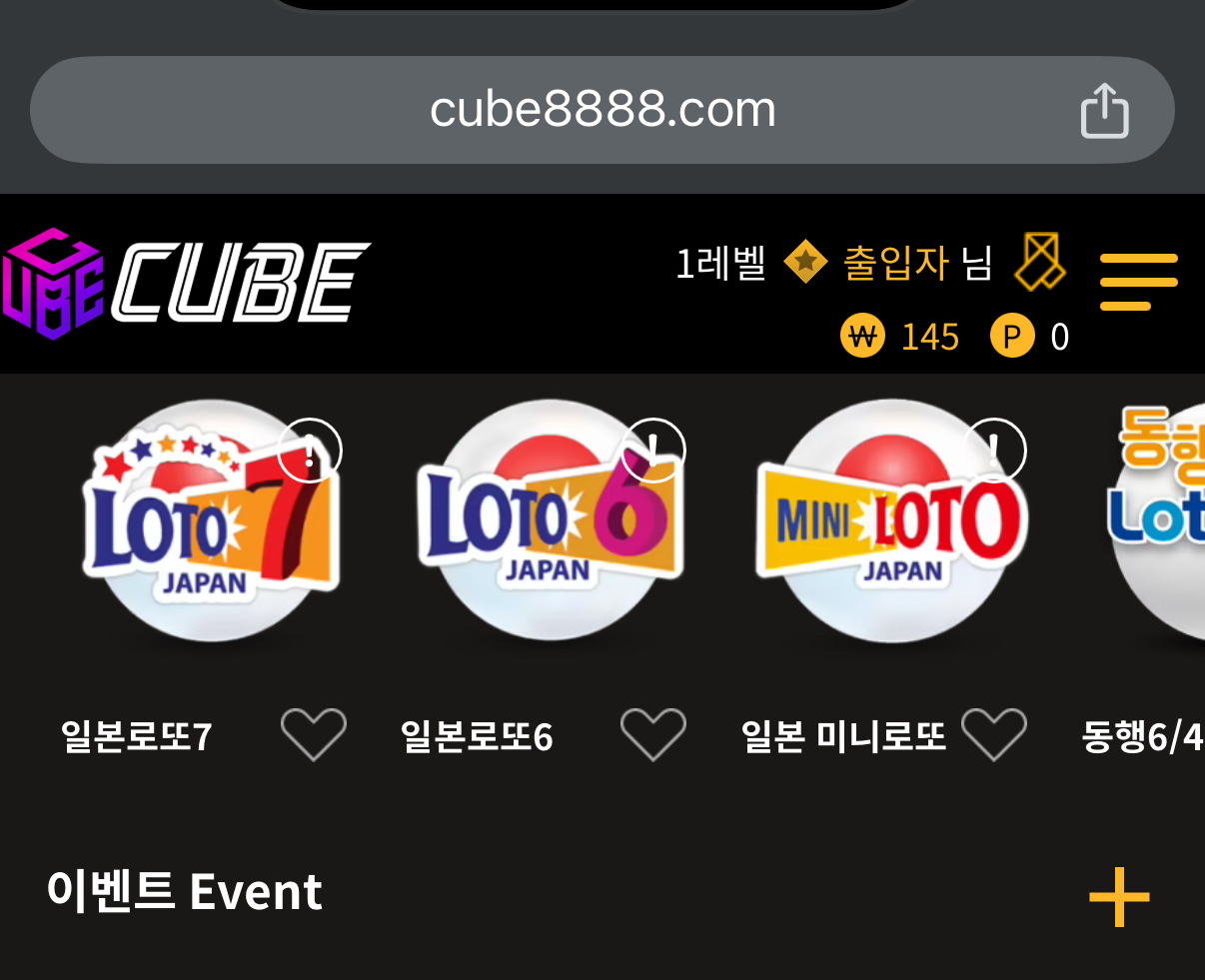Image resolution: width=1205 pixels, height=980 pixels.
Task: Favorite 일본로또7 with the heart
Action: 313,734
